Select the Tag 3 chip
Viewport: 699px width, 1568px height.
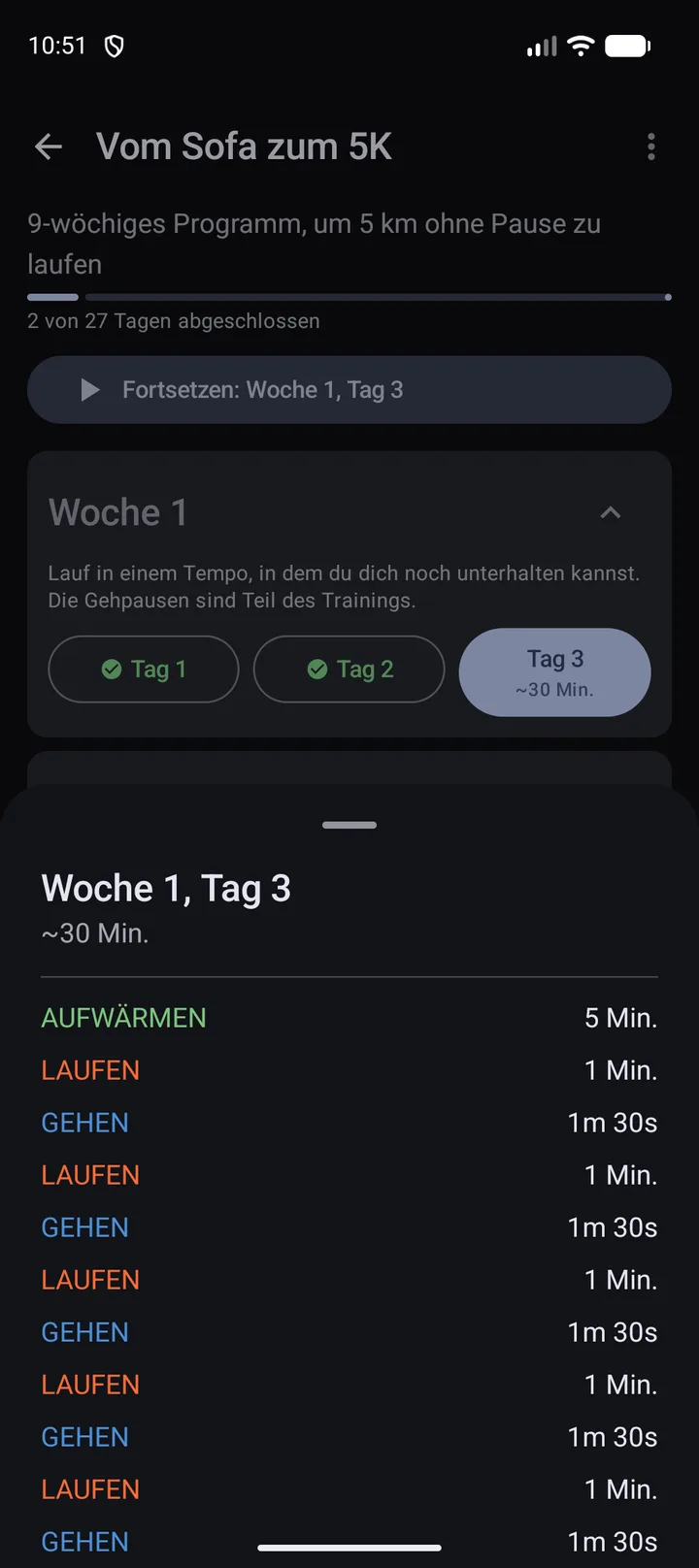click(555, 672)
